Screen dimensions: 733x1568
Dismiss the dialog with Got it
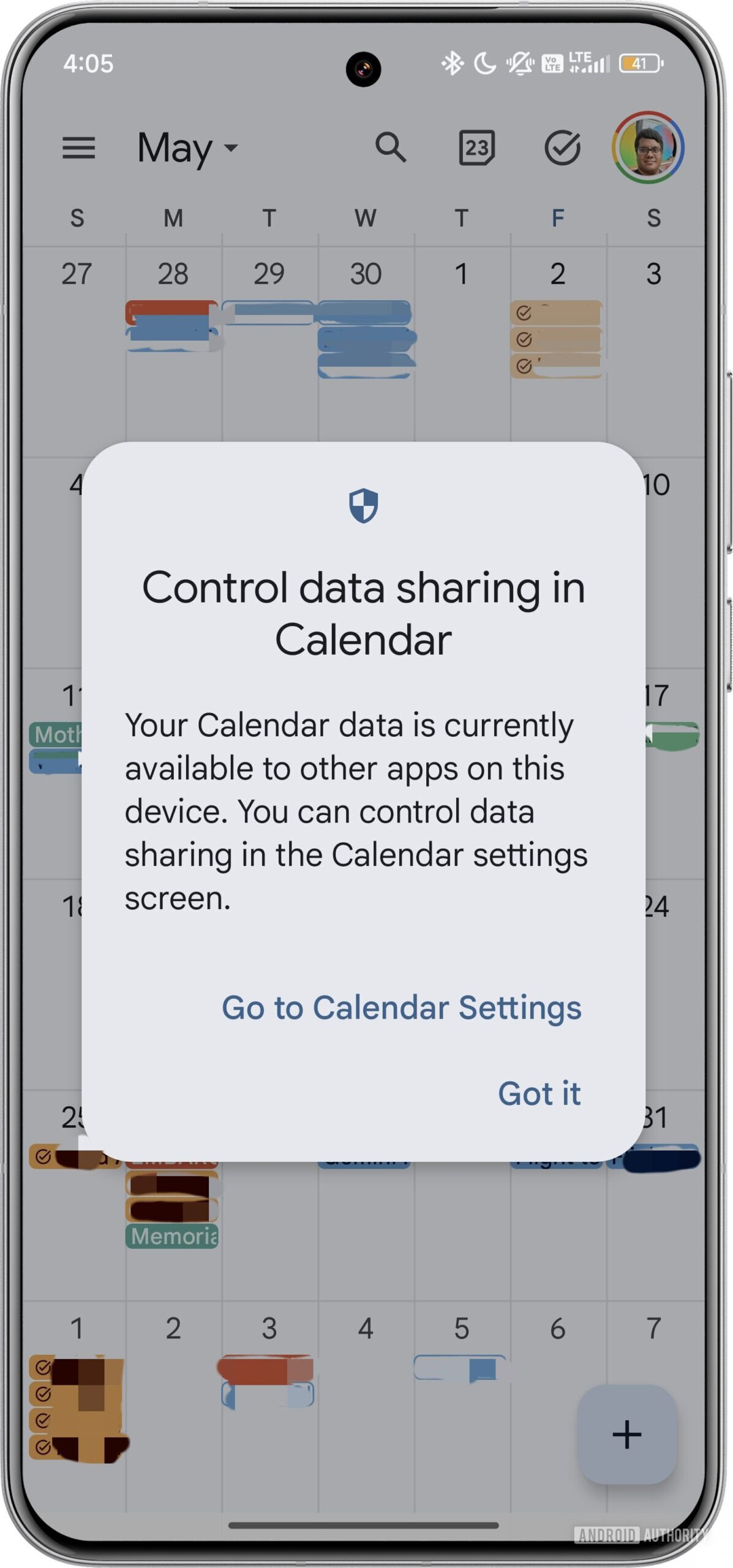pos(539,1094)
